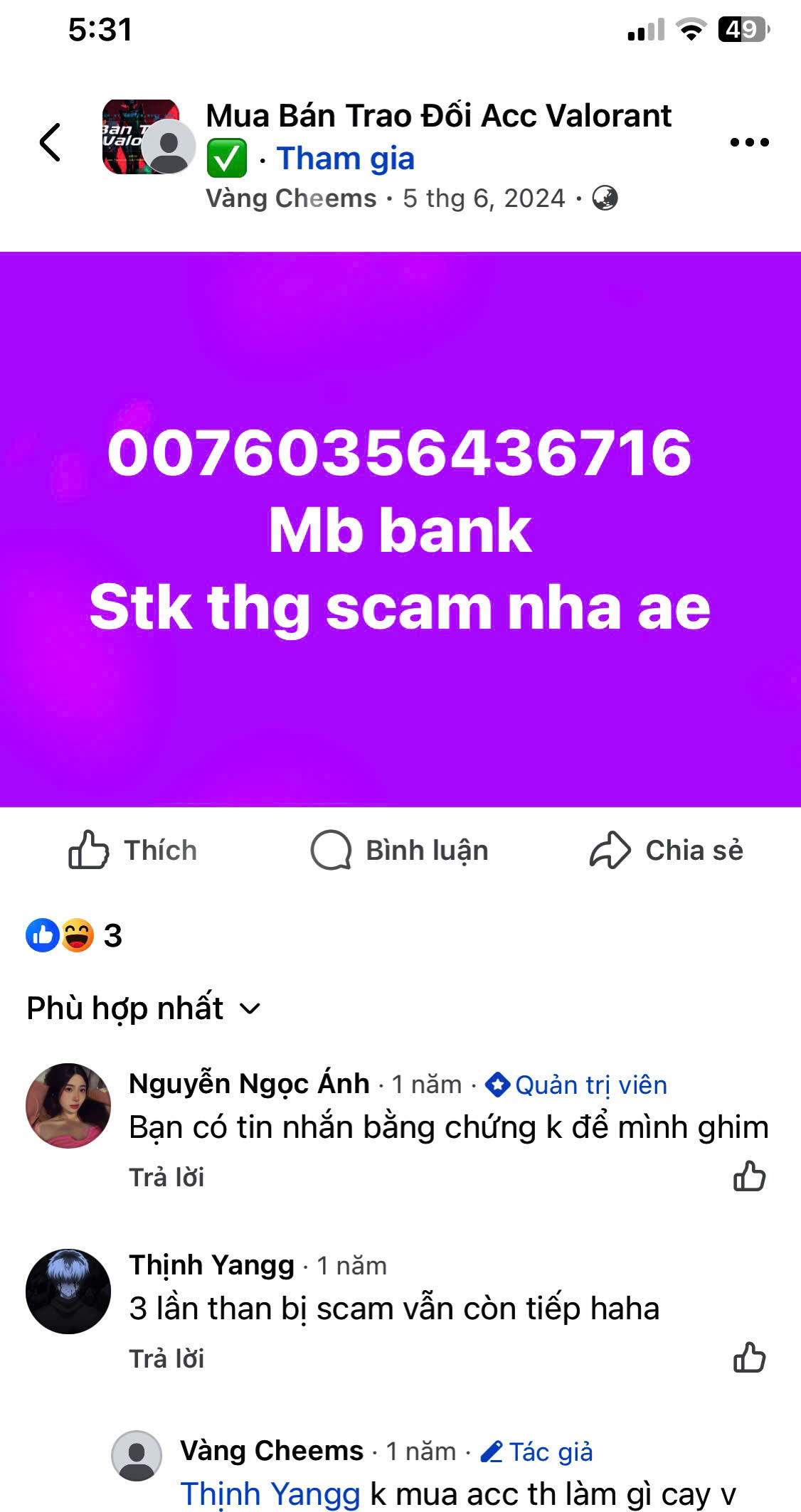Open Thịnh Yangg's profile avatar

click(68, 1291)
